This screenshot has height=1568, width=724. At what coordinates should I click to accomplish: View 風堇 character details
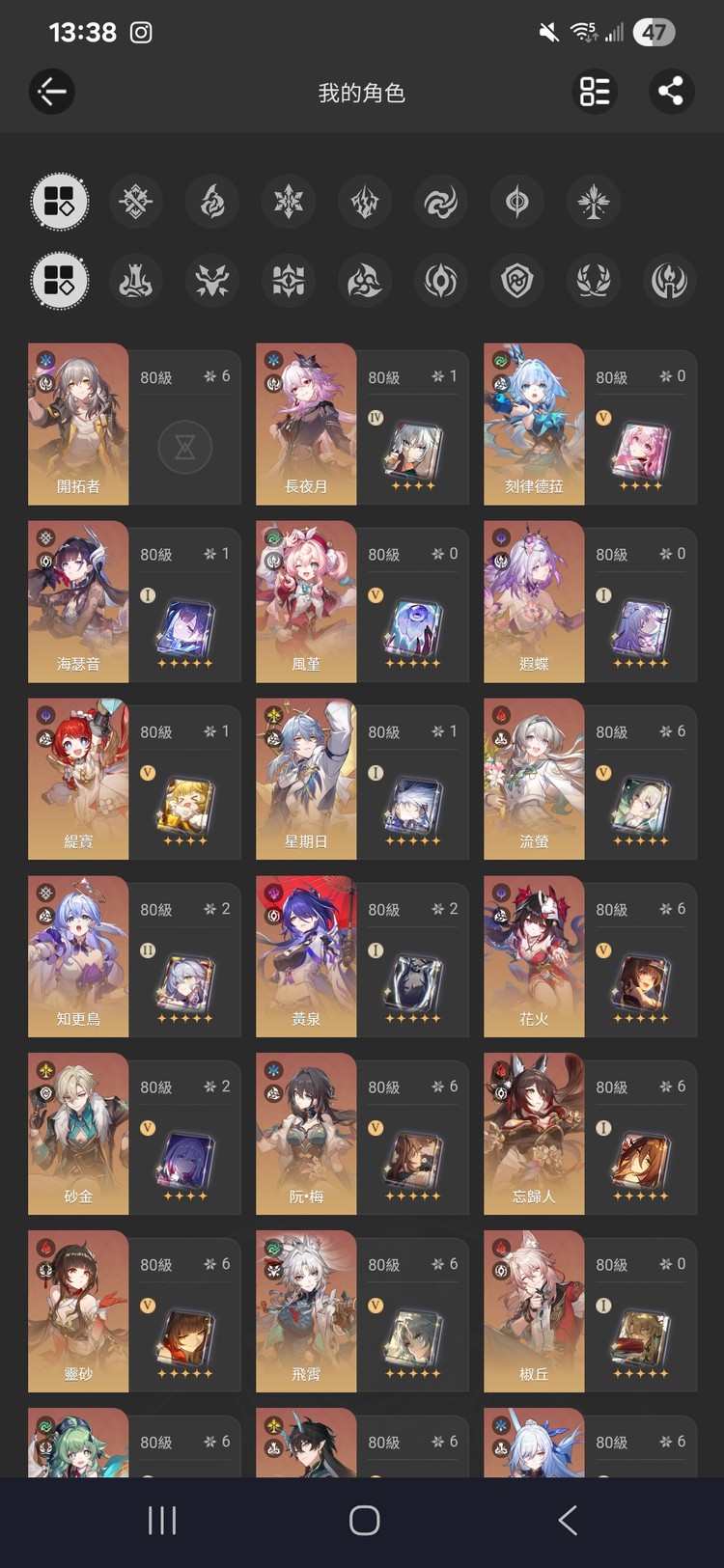point(362,602)
